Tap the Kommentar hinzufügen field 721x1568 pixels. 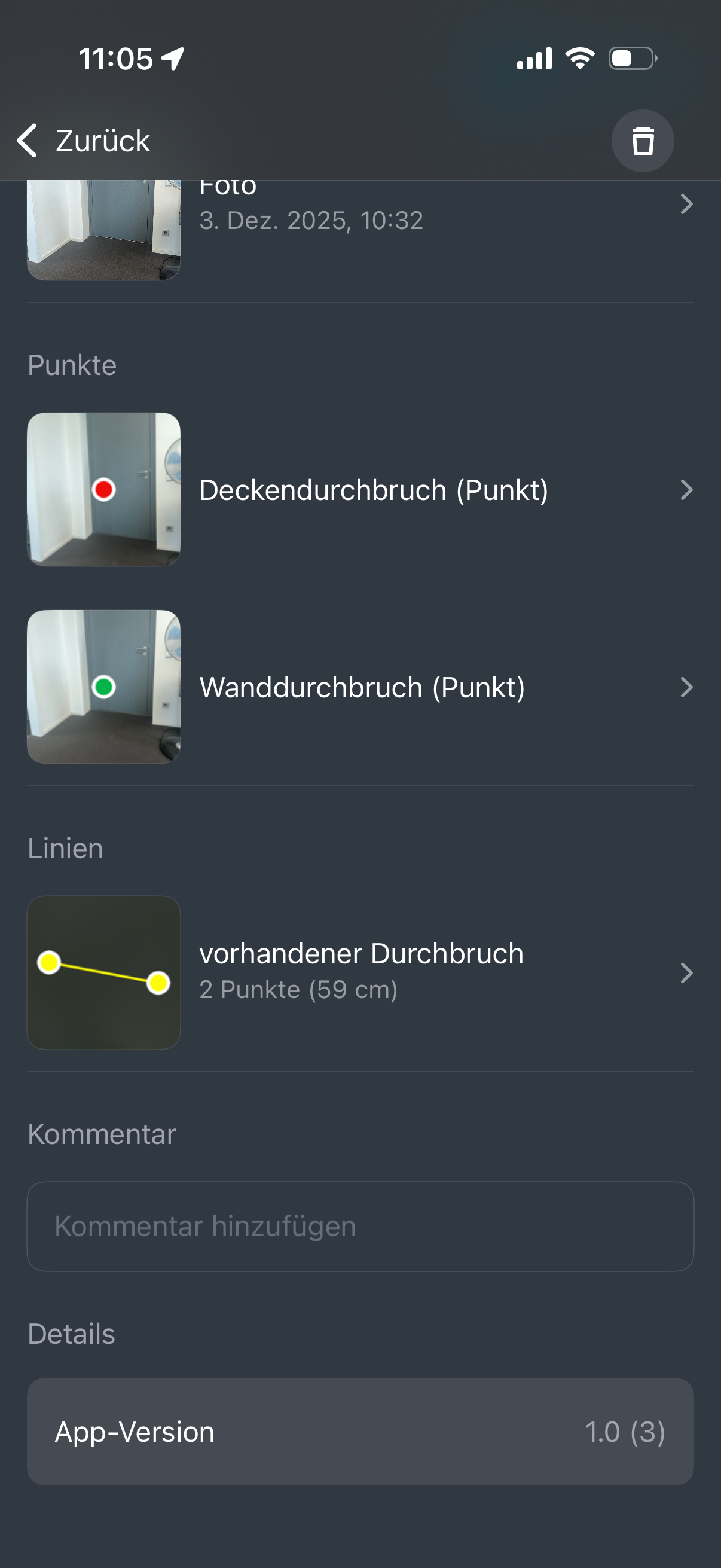pos(360,1227)
